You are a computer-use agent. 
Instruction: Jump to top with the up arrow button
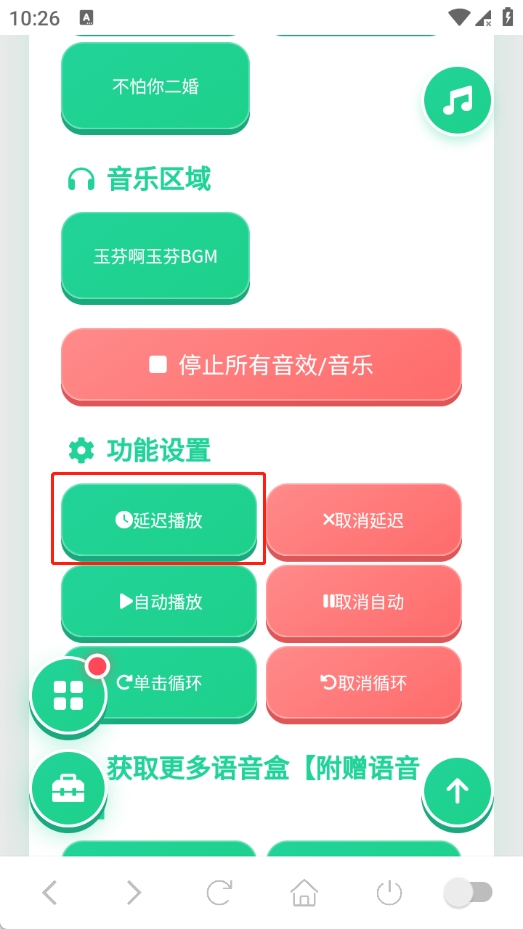457,791
